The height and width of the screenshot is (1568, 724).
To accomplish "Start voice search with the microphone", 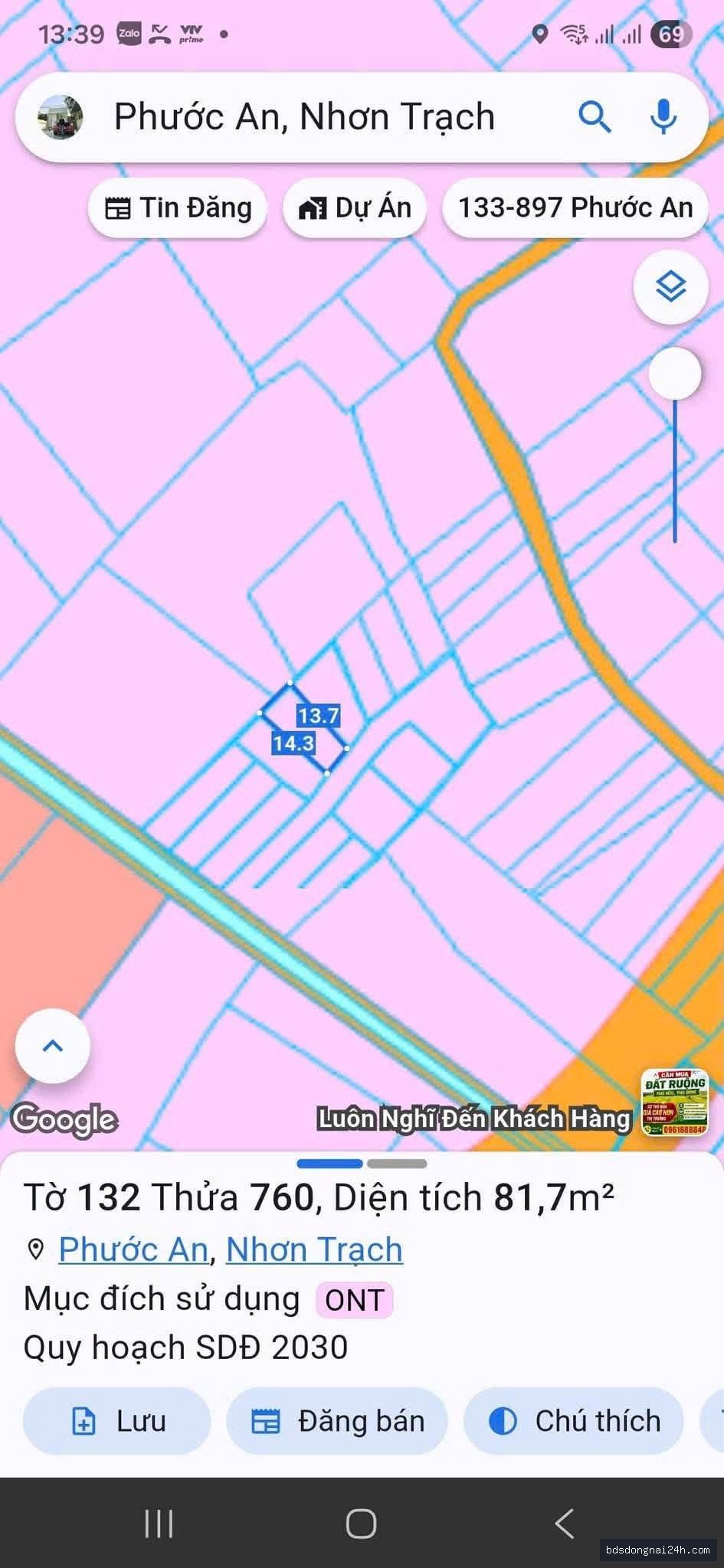I will 663,117.
